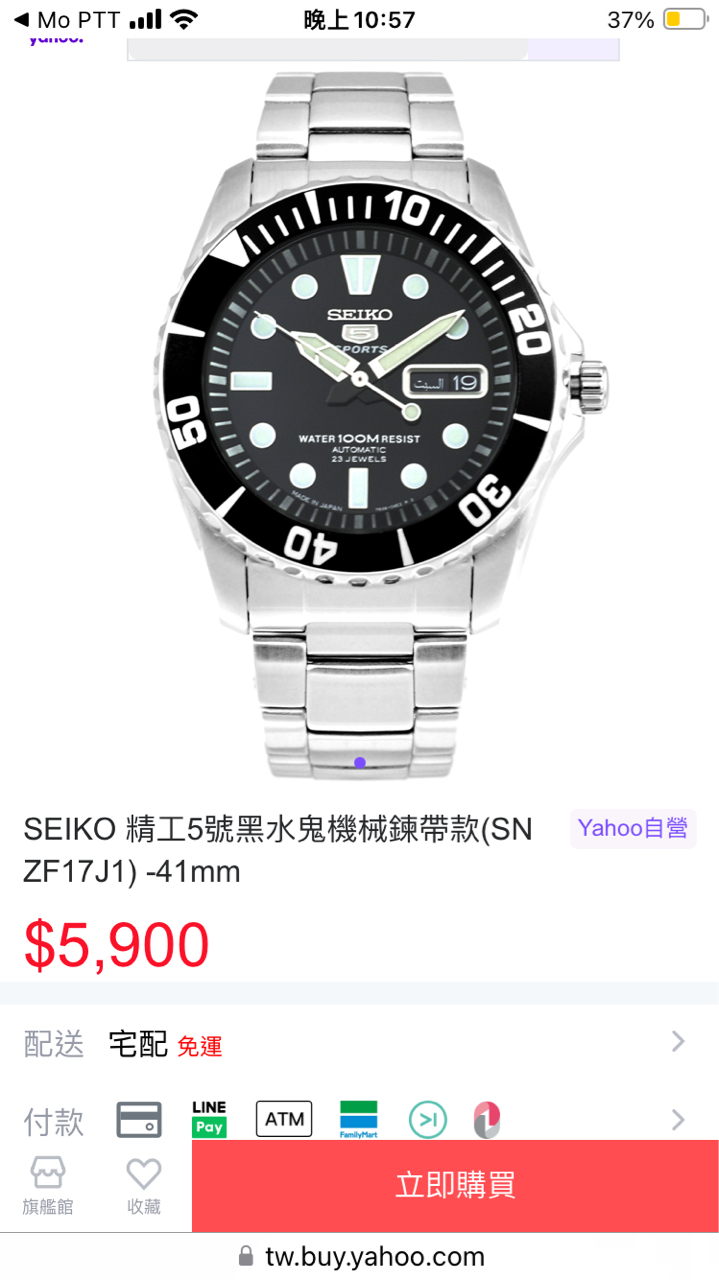Add the watch to 收藏 favorites
The width and height of the screenshot is (719, 1280).
144,1186
